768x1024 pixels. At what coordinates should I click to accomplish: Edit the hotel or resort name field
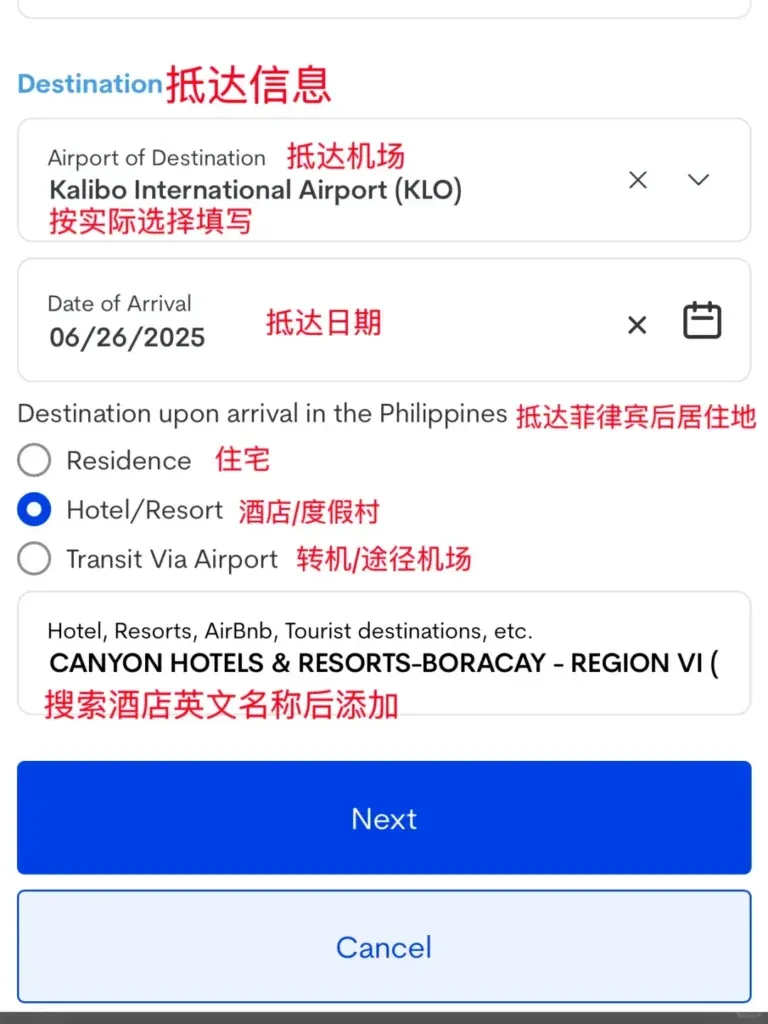click(x=384, y=663)
